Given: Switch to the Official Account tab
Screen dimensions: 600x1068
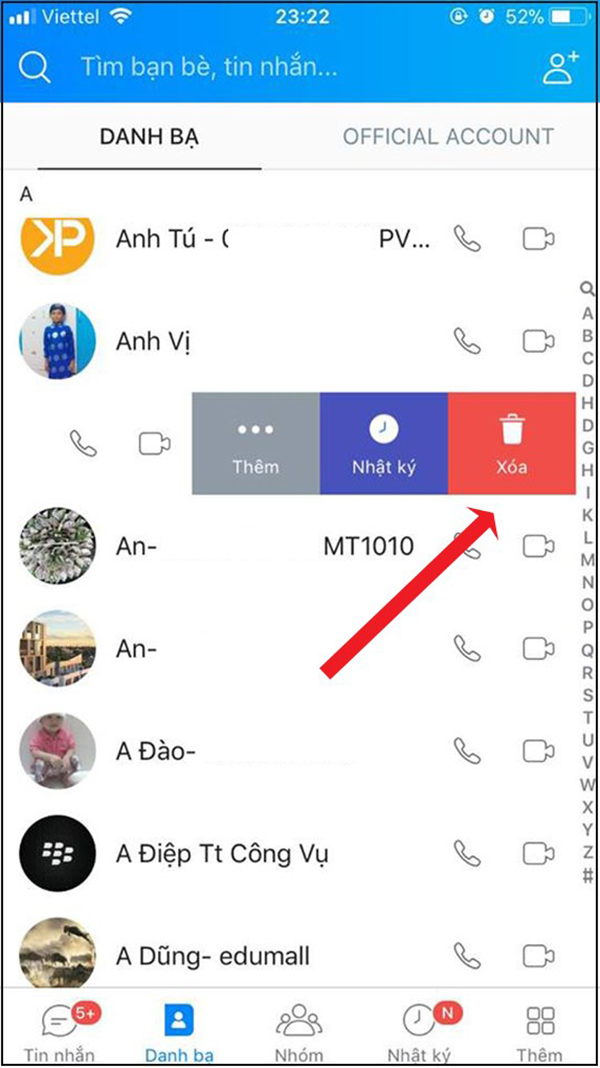Looking at the screenshot, I should click(x=448, y=137).
